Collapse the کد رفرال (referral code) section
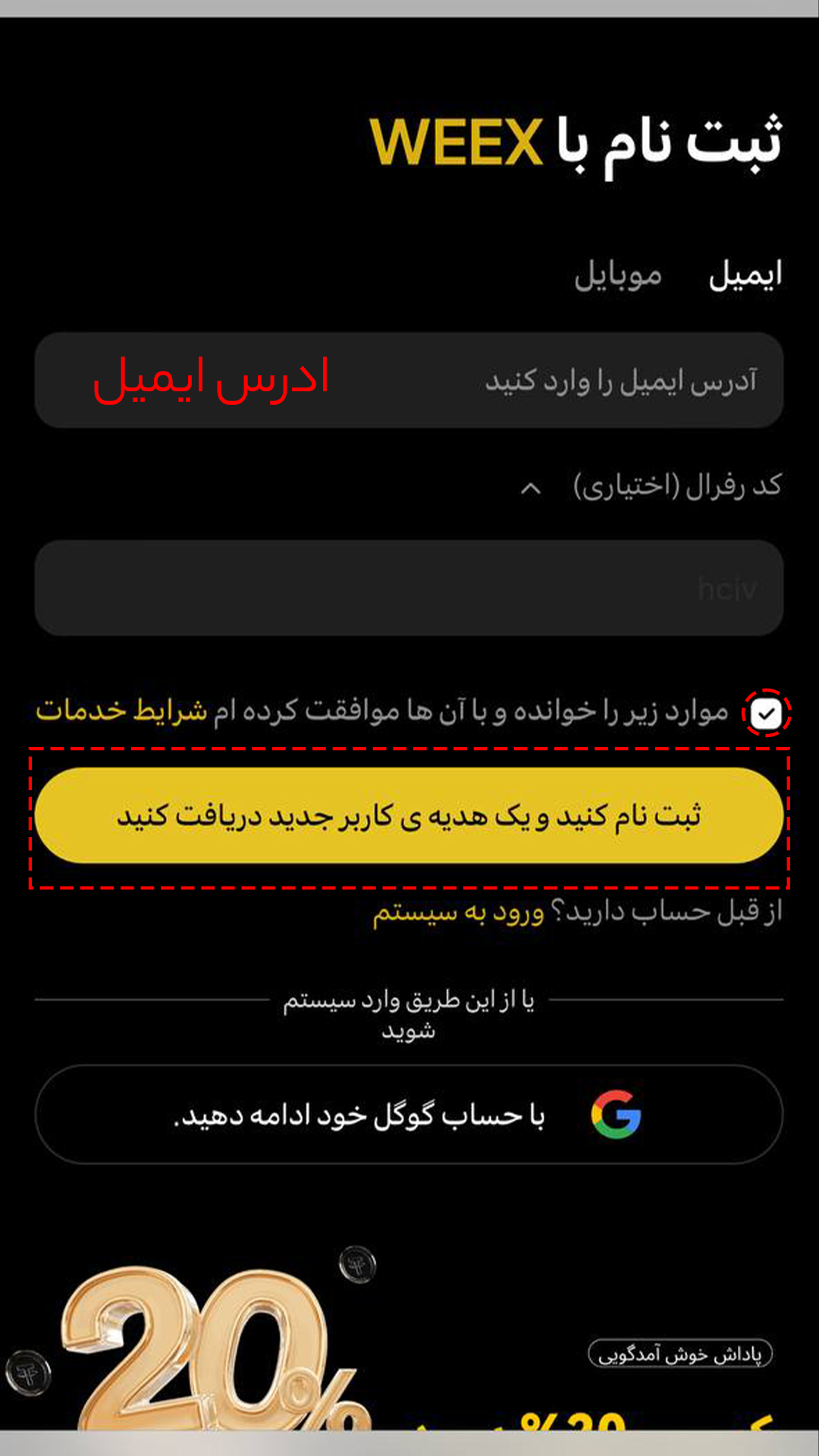This screenshot has width=819, height=1456. (x=531, y=488)
